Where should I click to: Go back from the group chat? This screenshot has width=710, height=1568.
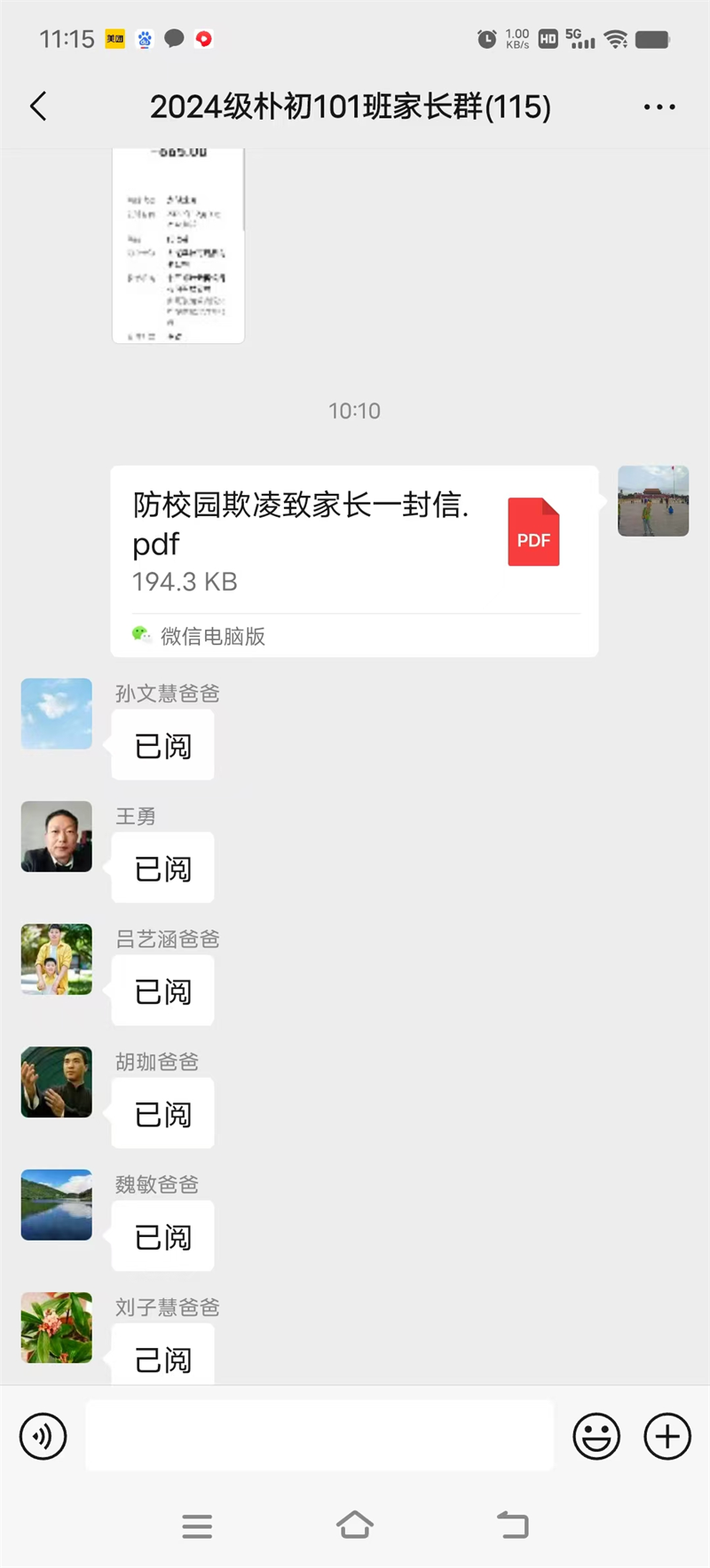pos(38,107)
